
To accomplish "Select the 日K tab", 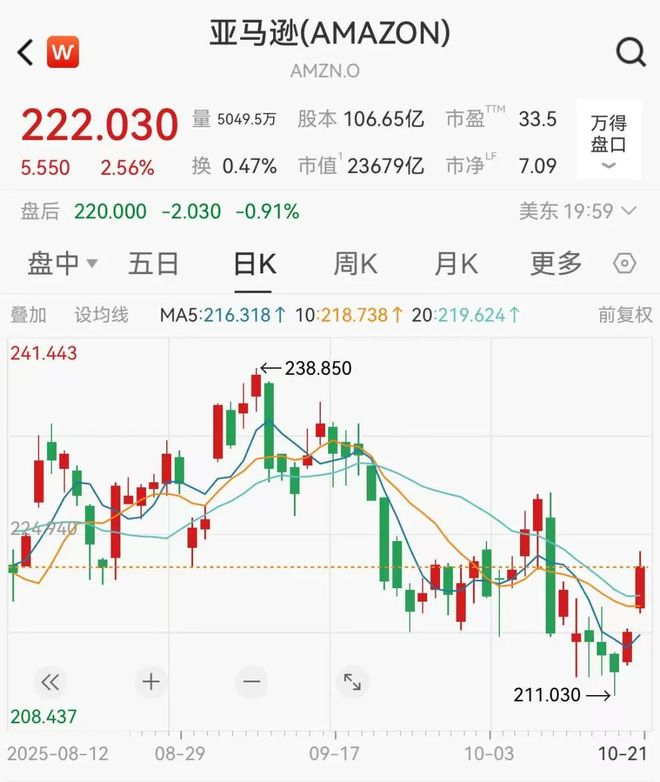I will pos(254,263).
